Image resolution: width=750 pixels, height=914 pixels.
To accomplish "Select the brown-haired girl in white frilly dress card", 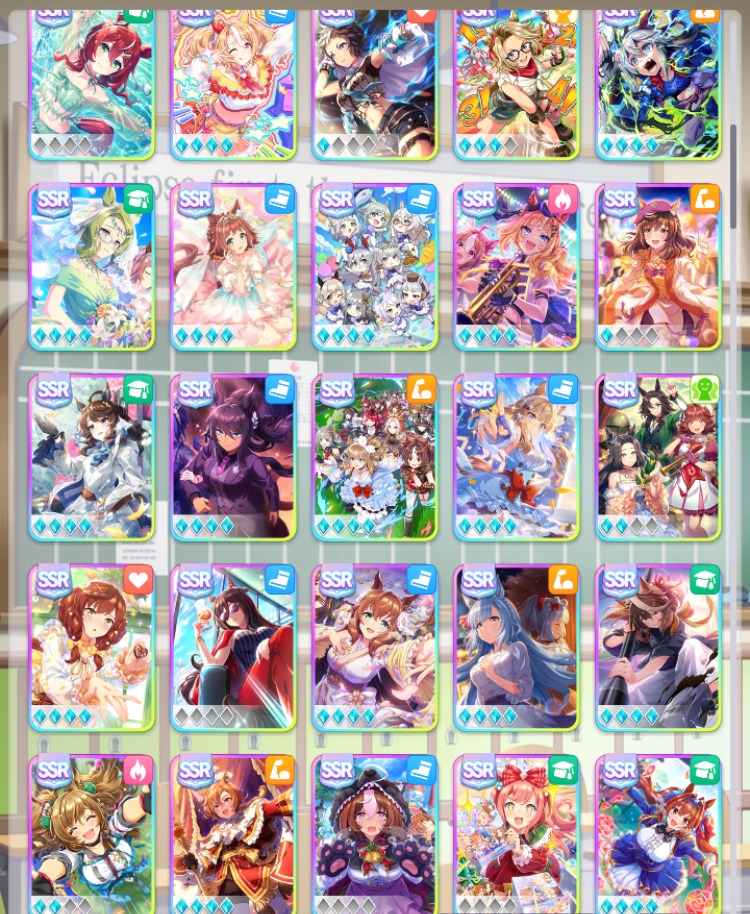I will 233,267.
